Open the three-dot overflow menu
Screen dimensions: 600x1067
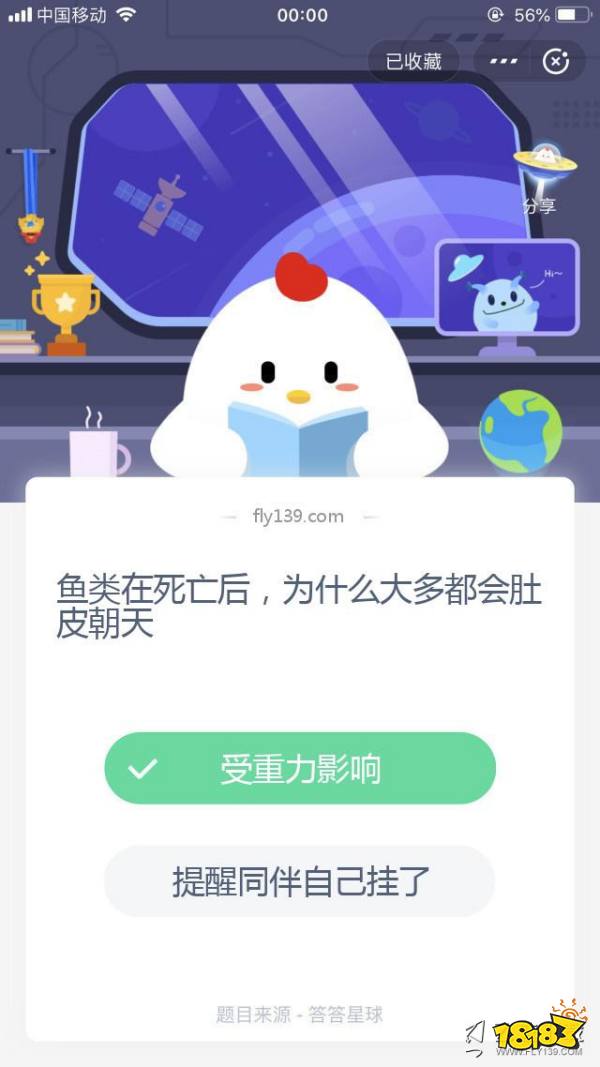pos(503,62)
